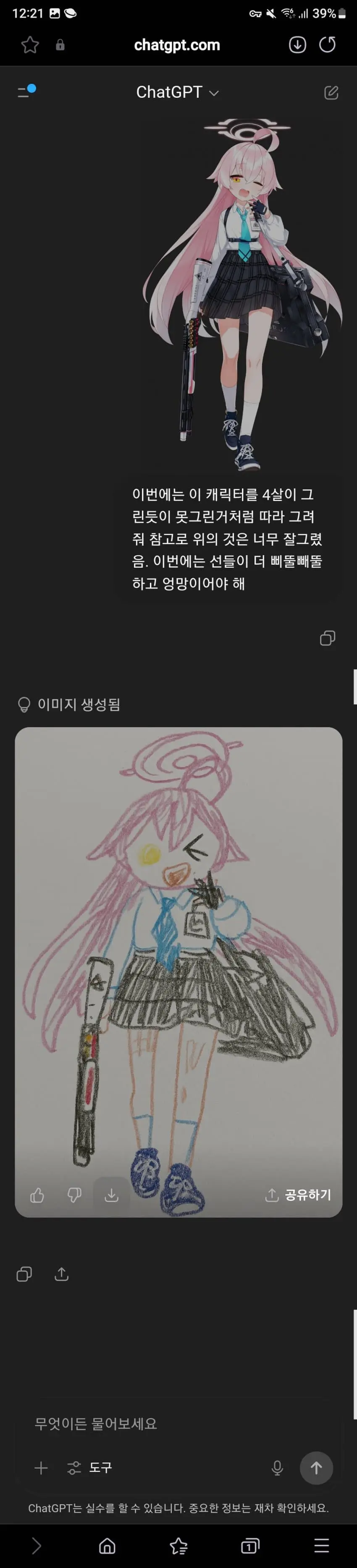Screen dimensions: 357x1568
Task: Tap the chatgpt.com address bar
Action: pyautogui.click(x=177, y=45)
